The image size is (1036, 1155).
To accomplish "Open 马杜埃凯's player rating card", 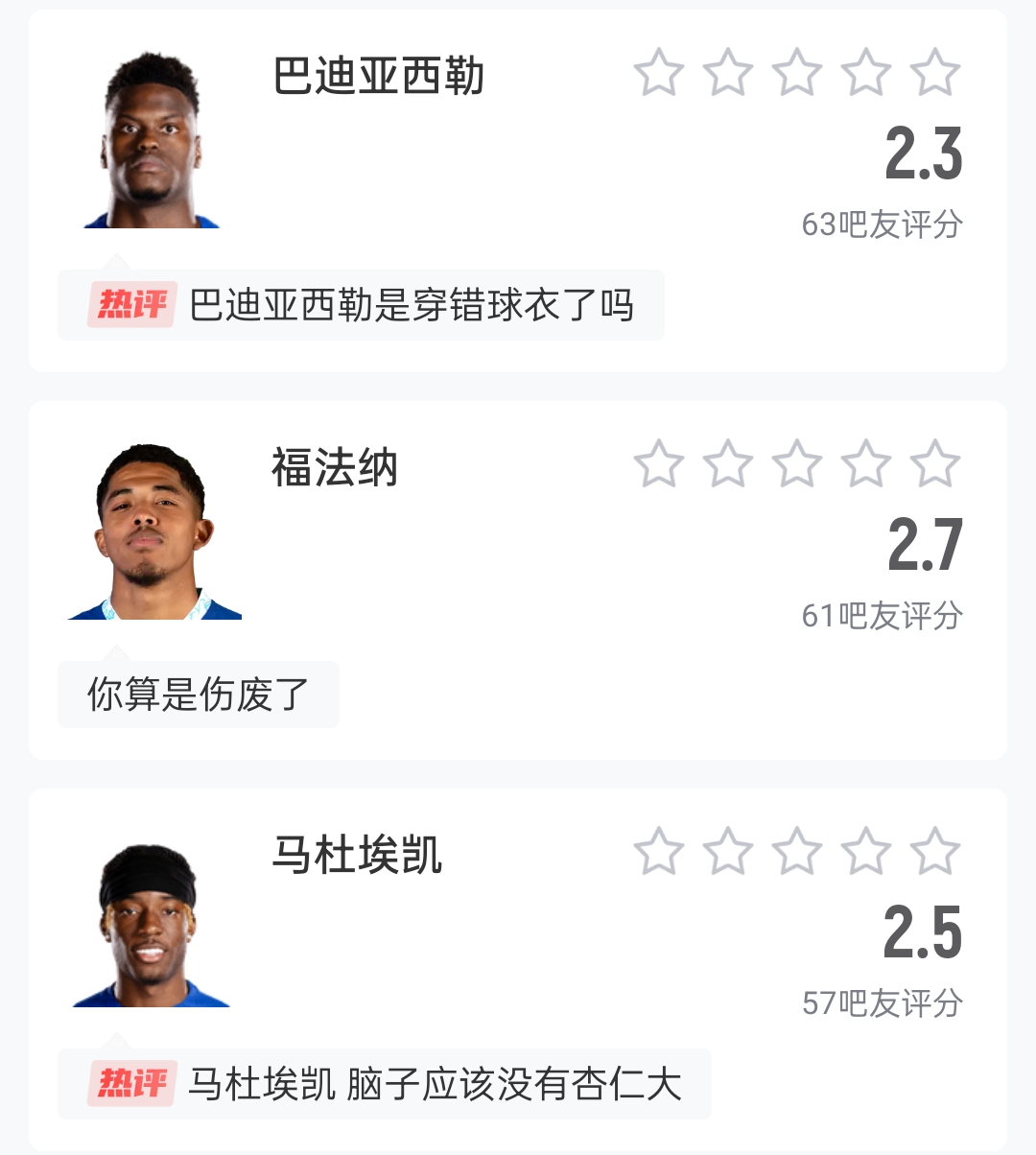I will point(357,856).
